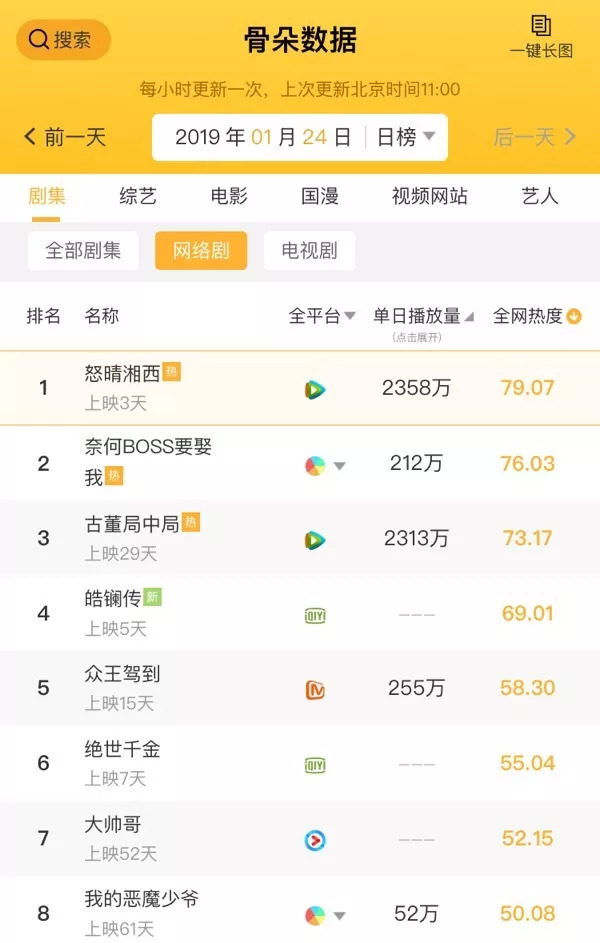The height and width of the screenshot is (943, 600).
Task: Open the 搜索 search button
Action: pos(63,40)
